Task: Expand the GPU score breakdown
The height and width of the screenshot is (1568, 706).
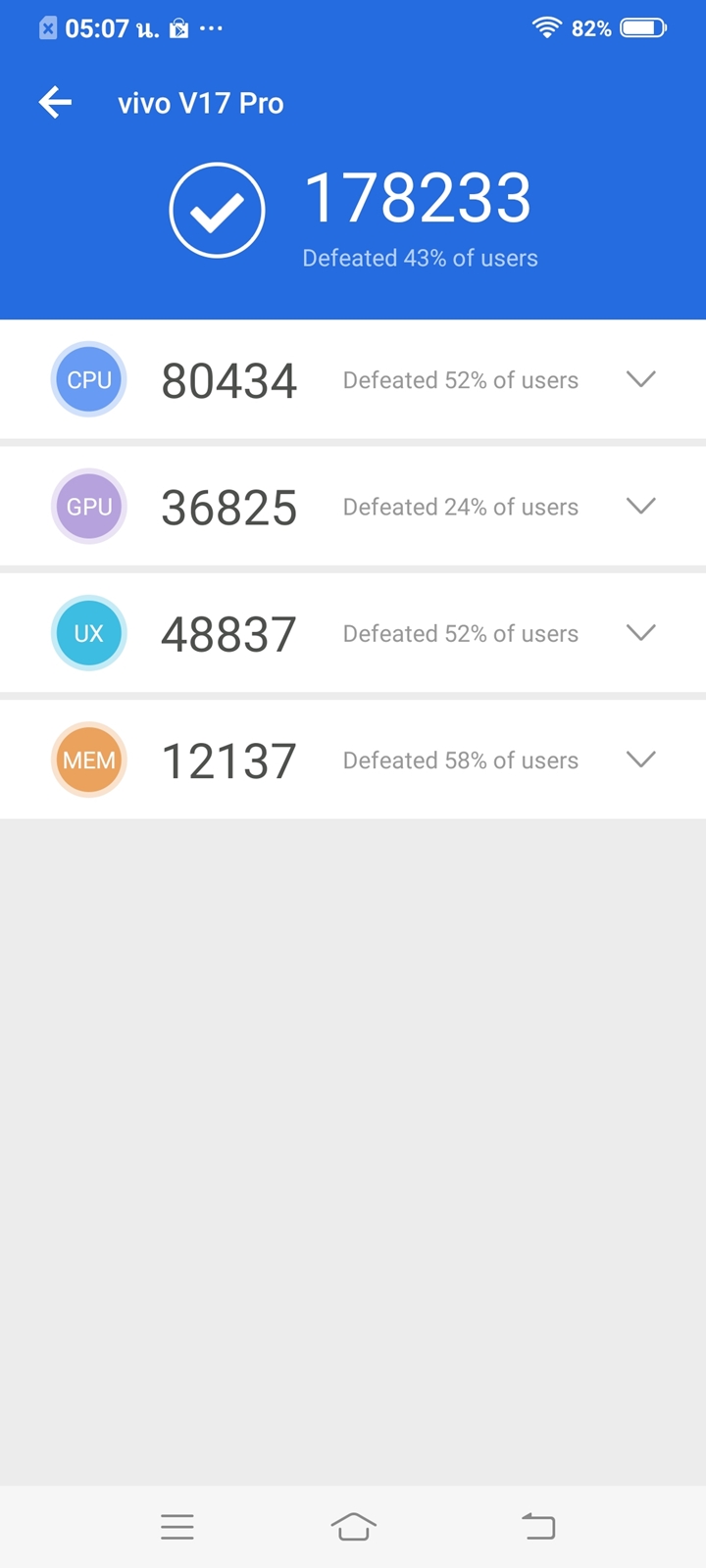Action: click(640, 507)
